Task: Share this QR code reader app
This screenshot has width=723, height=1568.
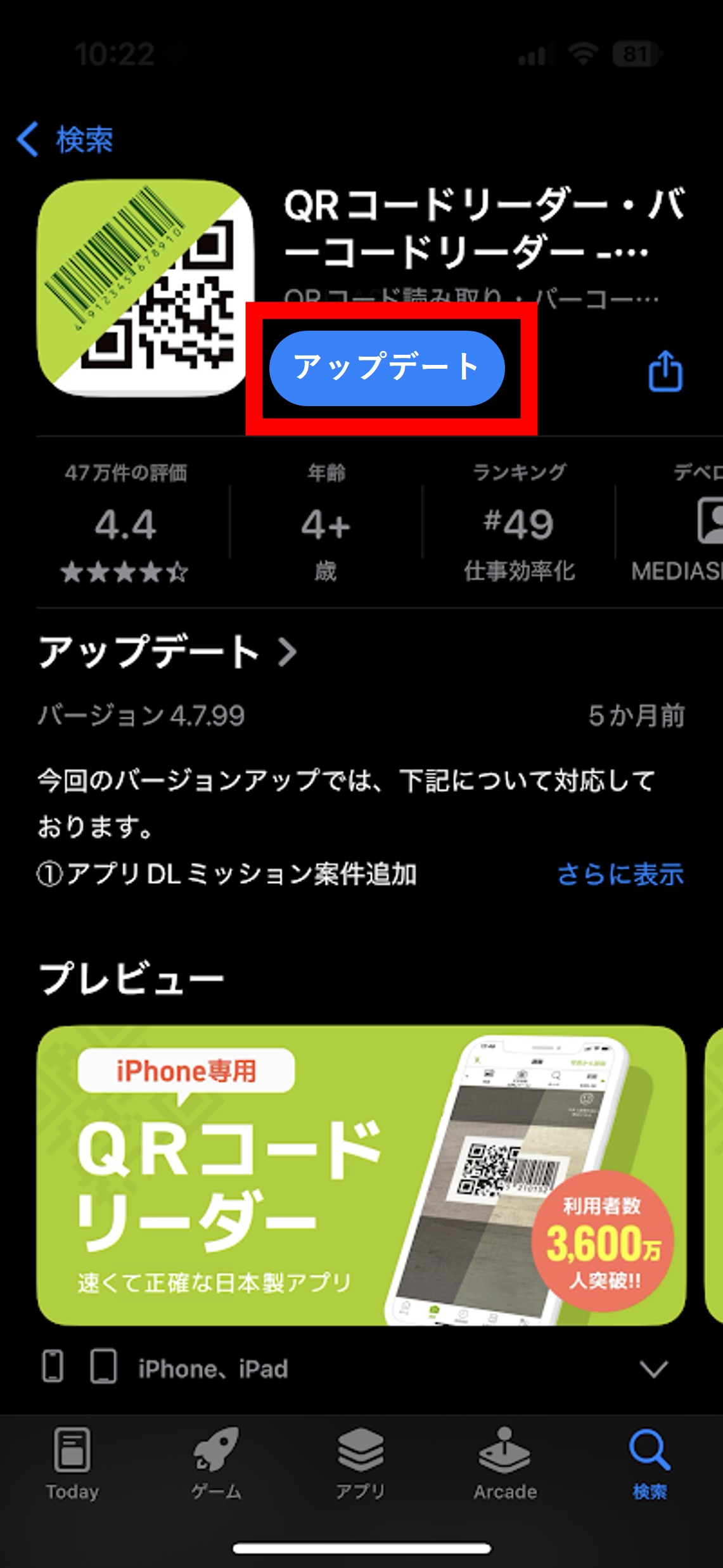Action: click(665, 371)
